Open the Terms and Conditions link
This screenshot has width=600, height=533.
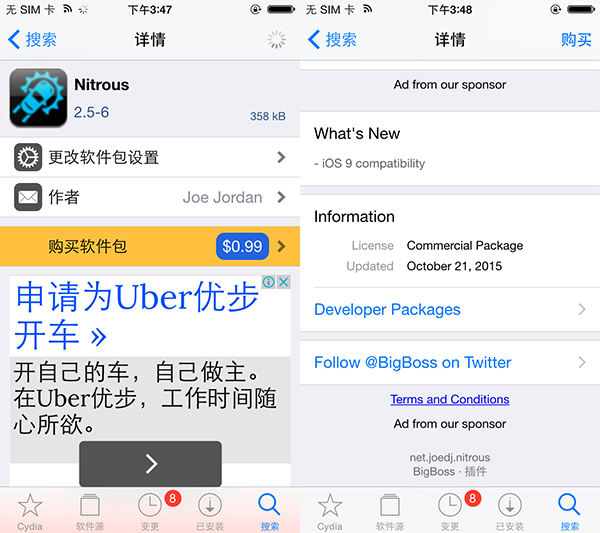449,399
